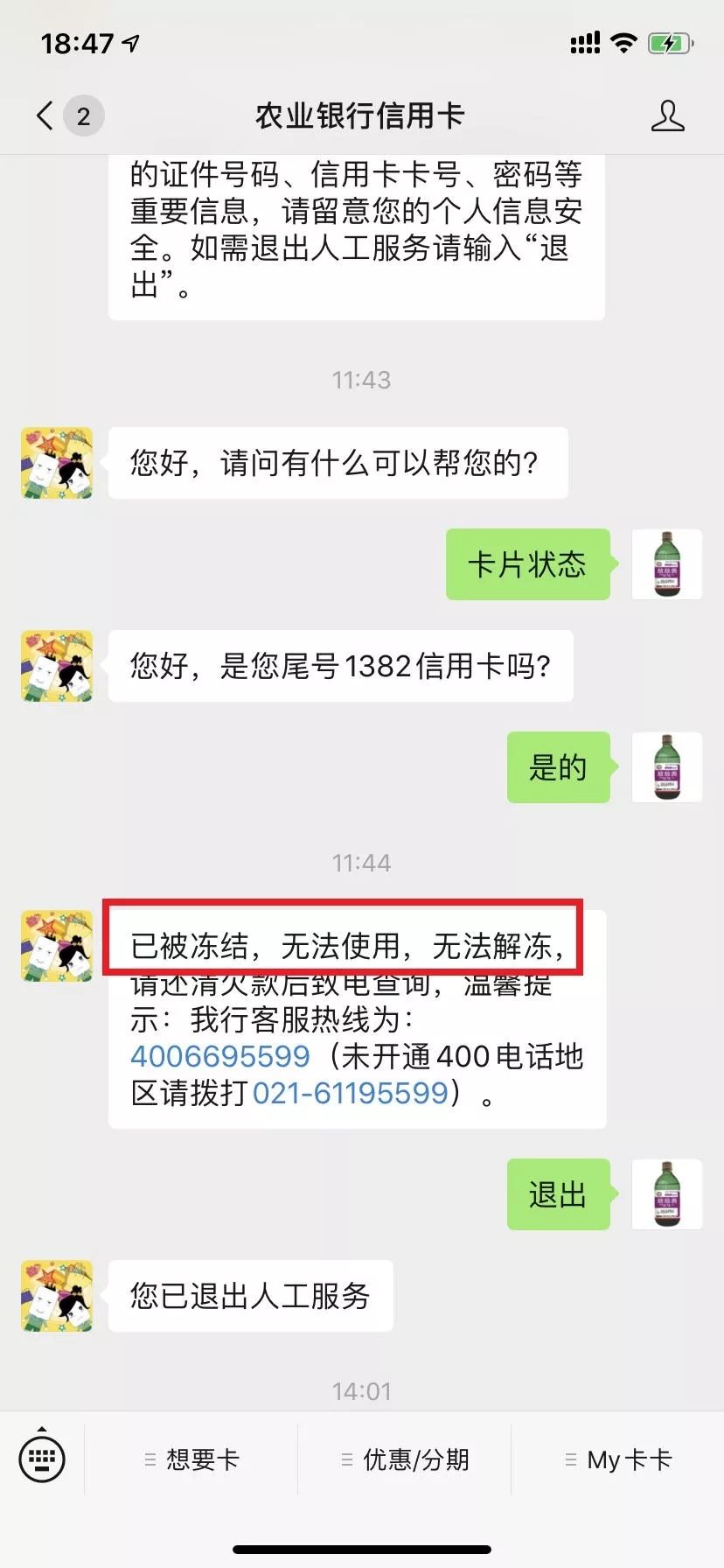Image resolution: width=724 pixels, height=1568 pixels.
Task: Open the 想要卡 menu
Action: pos(191,1459)
